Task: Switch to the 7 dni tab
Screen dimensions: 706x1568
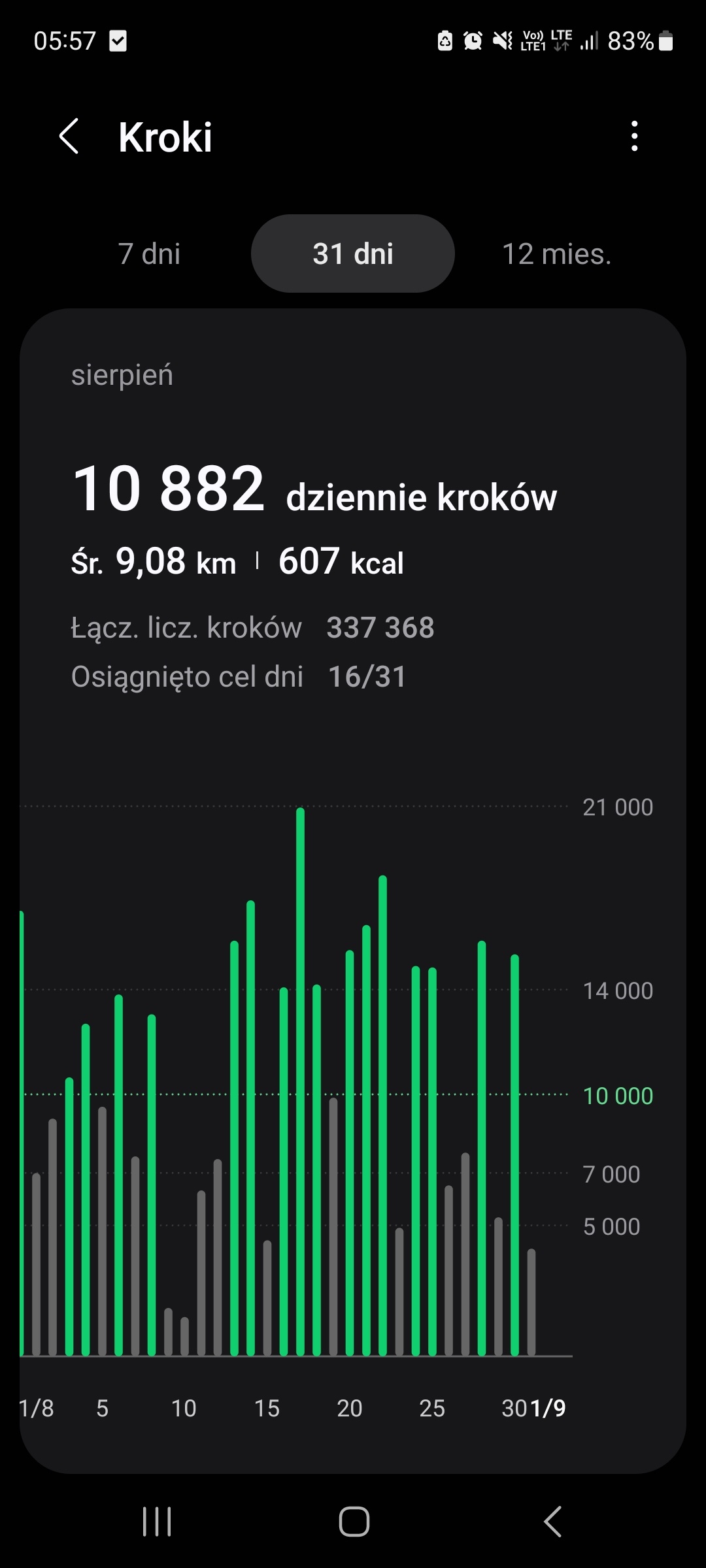Action: coord(149,254)
